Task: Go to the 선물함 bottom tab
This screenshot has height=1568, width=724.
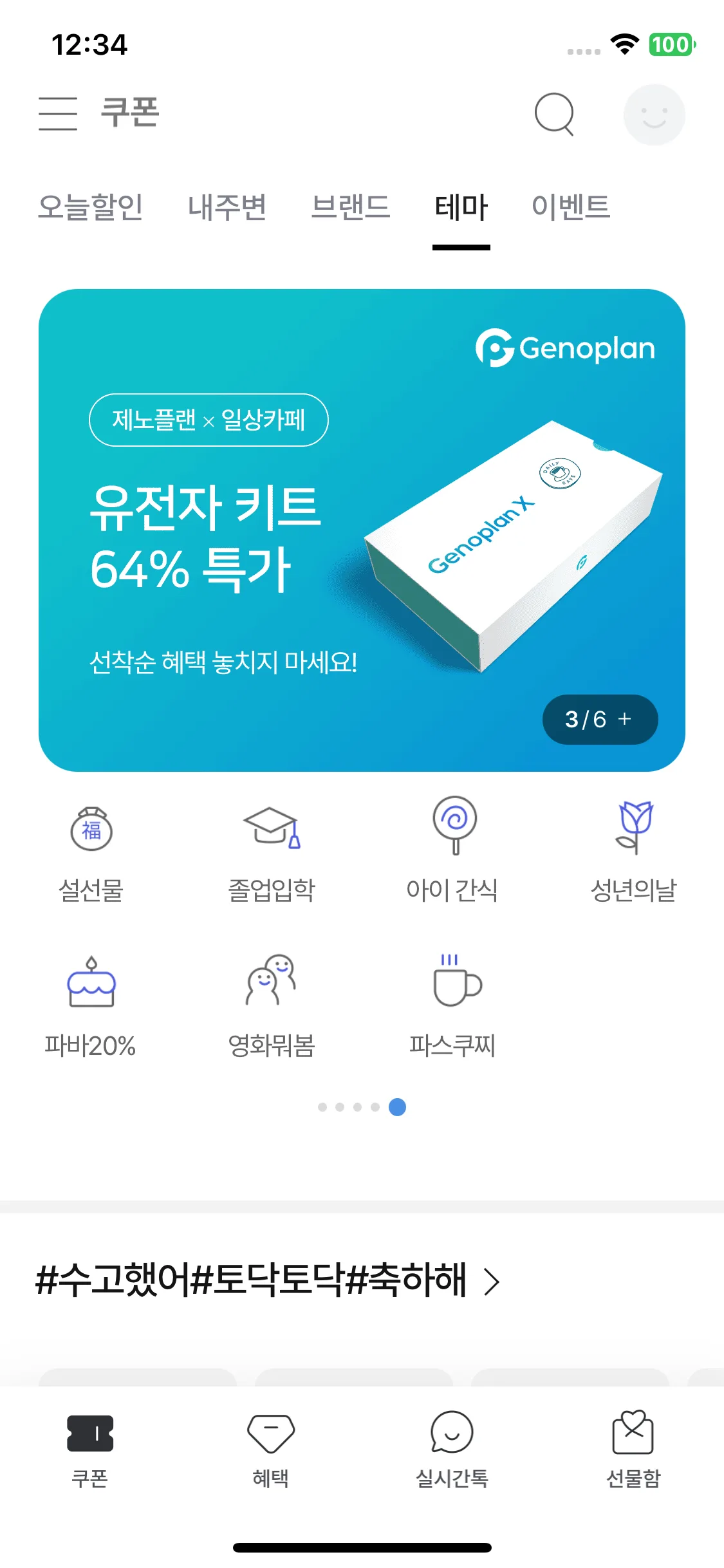Action: [x=633, y=1450]
